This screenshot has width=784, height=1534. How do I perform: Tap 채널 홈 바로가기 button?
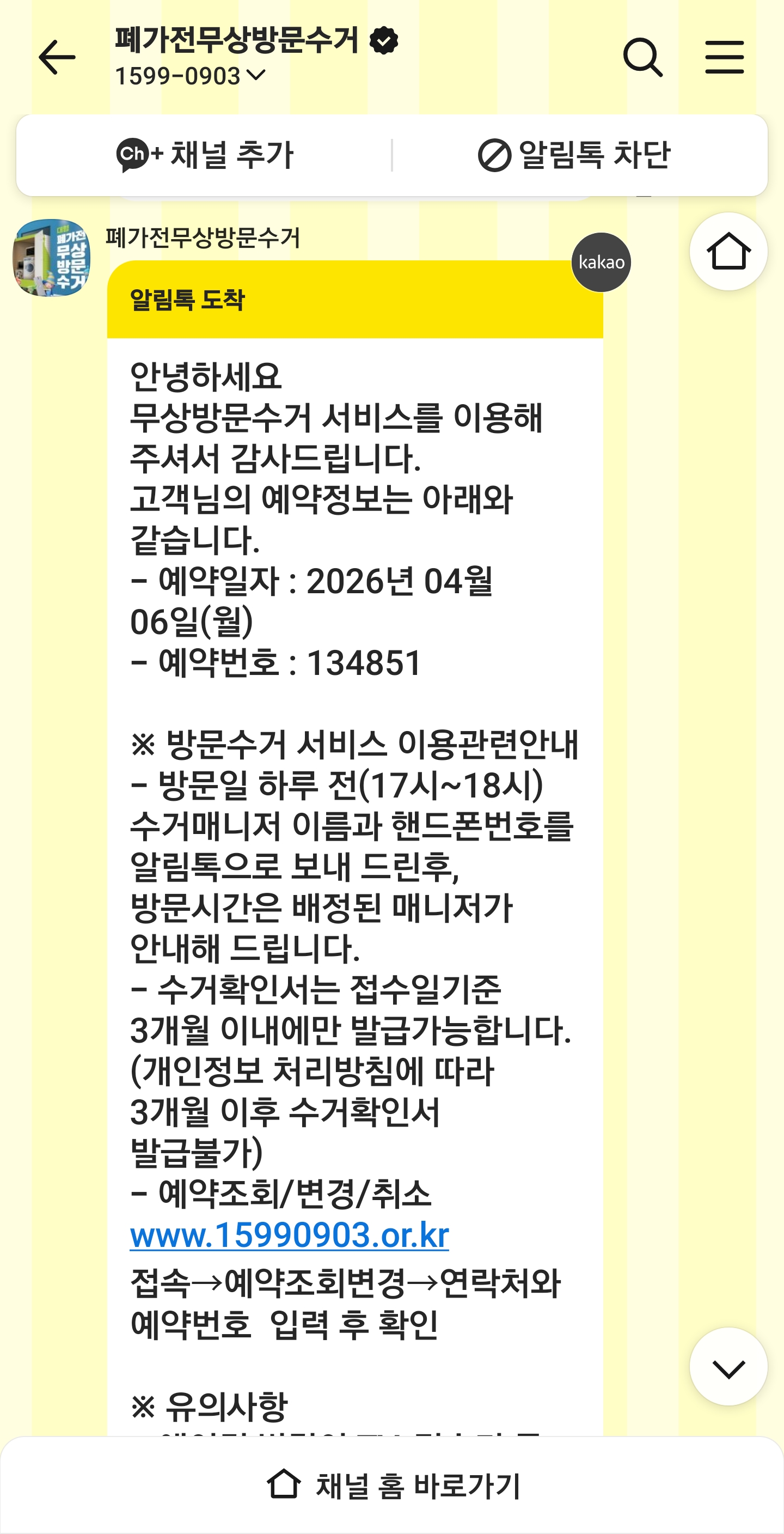[x=393, y=1484]
